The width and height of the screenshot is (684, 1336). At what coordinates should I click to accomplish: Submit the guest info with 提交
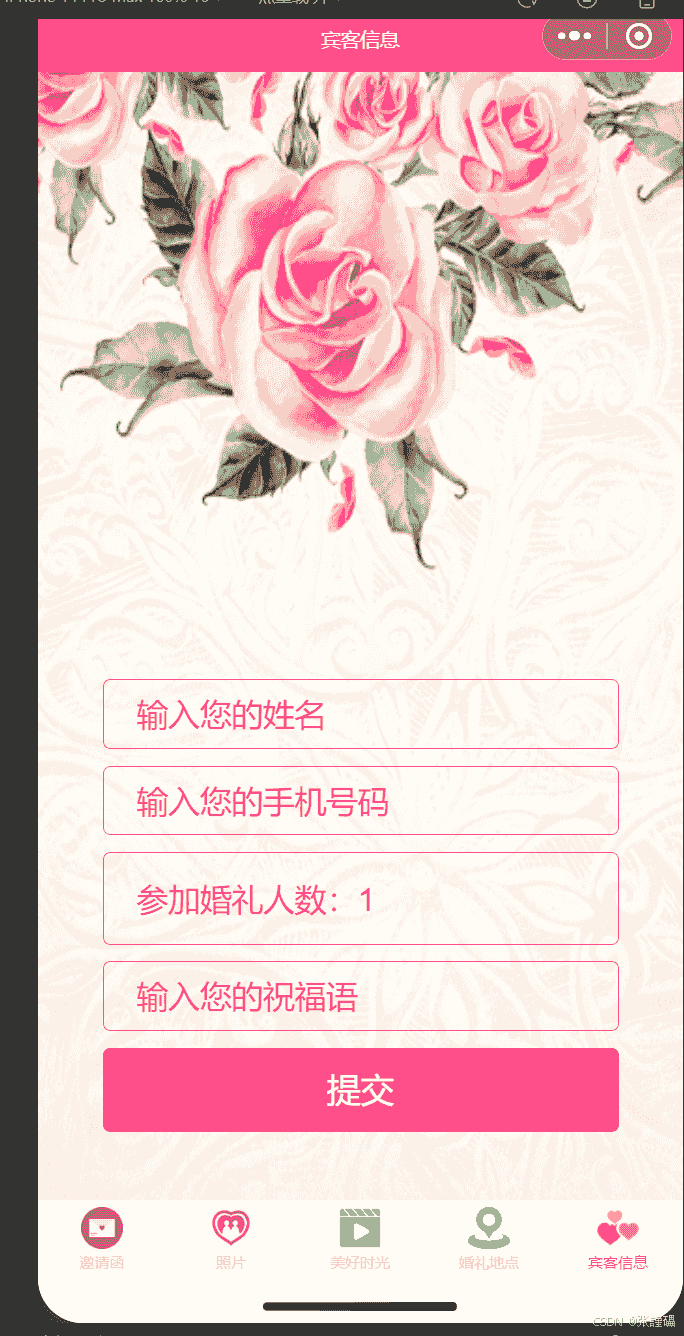pyautogui.click(x=360, y=1090)
